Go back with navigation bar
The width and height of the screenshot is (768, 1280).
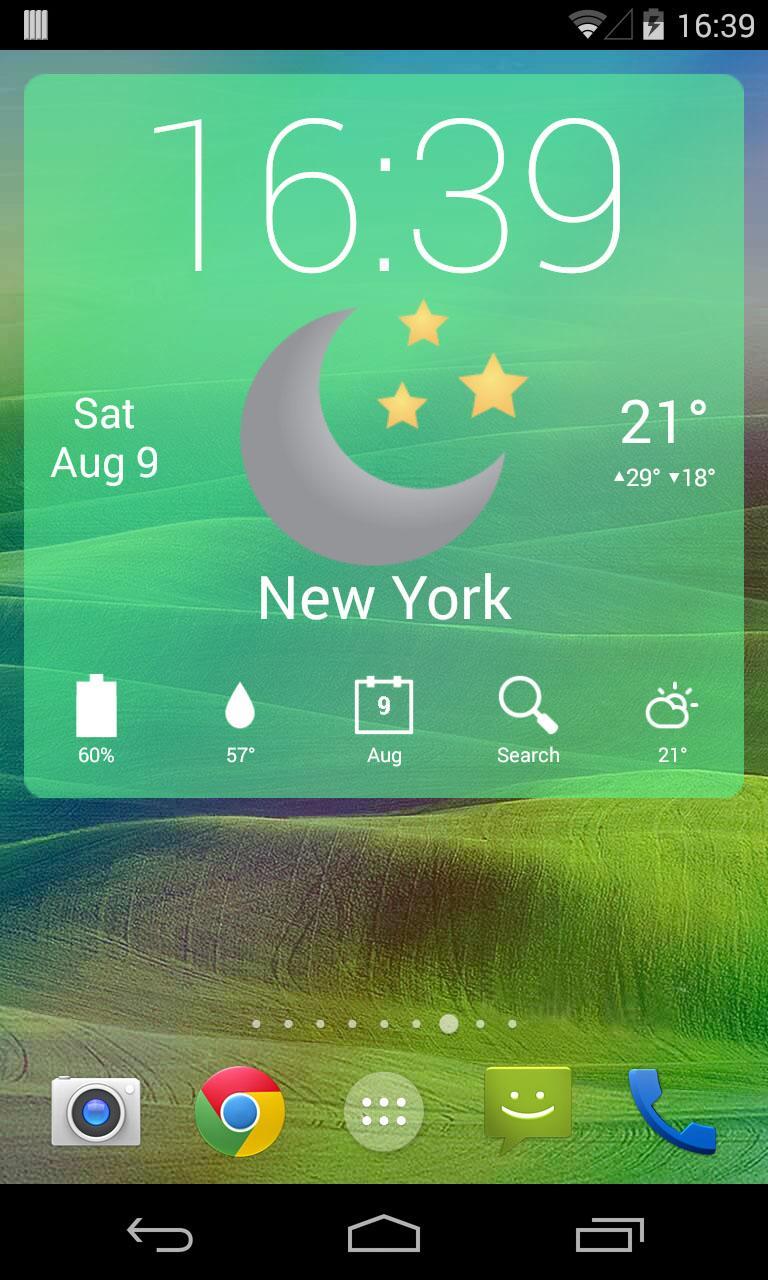coord(160,1234)
